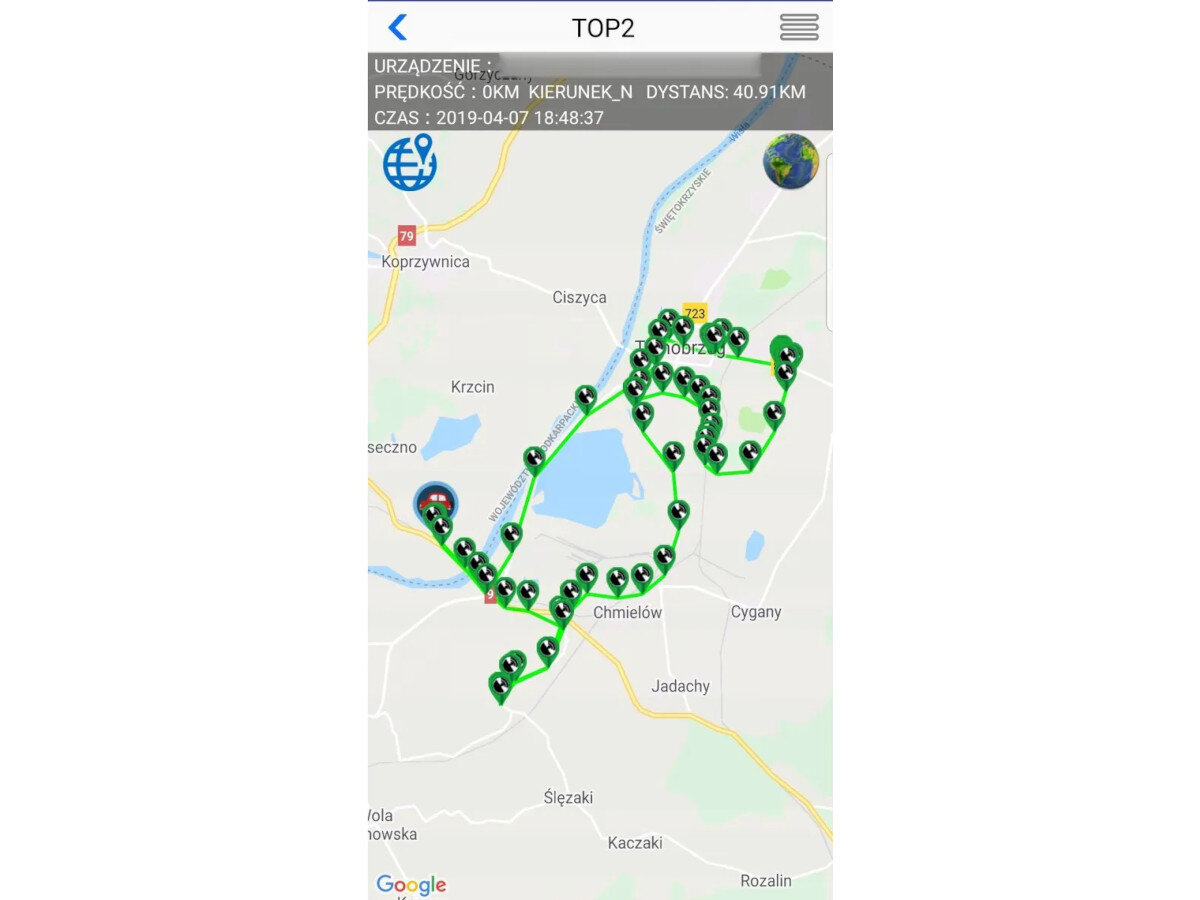The height and width of the screenshot is (900, 1200).
Task: Switch map view with the Earth globe icon
Action: pos(791,161)
